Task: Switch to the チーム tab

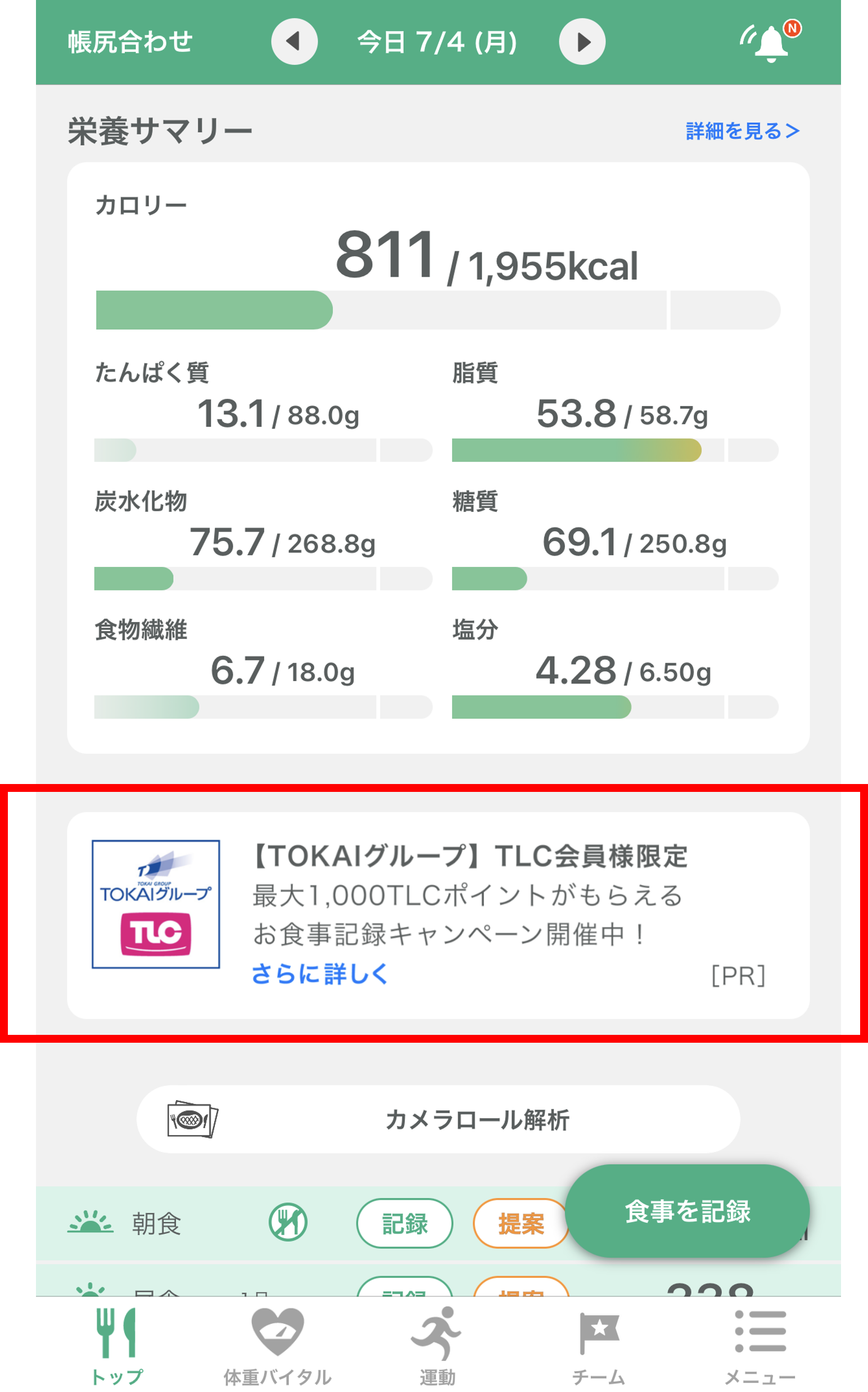Action: 599,1346
